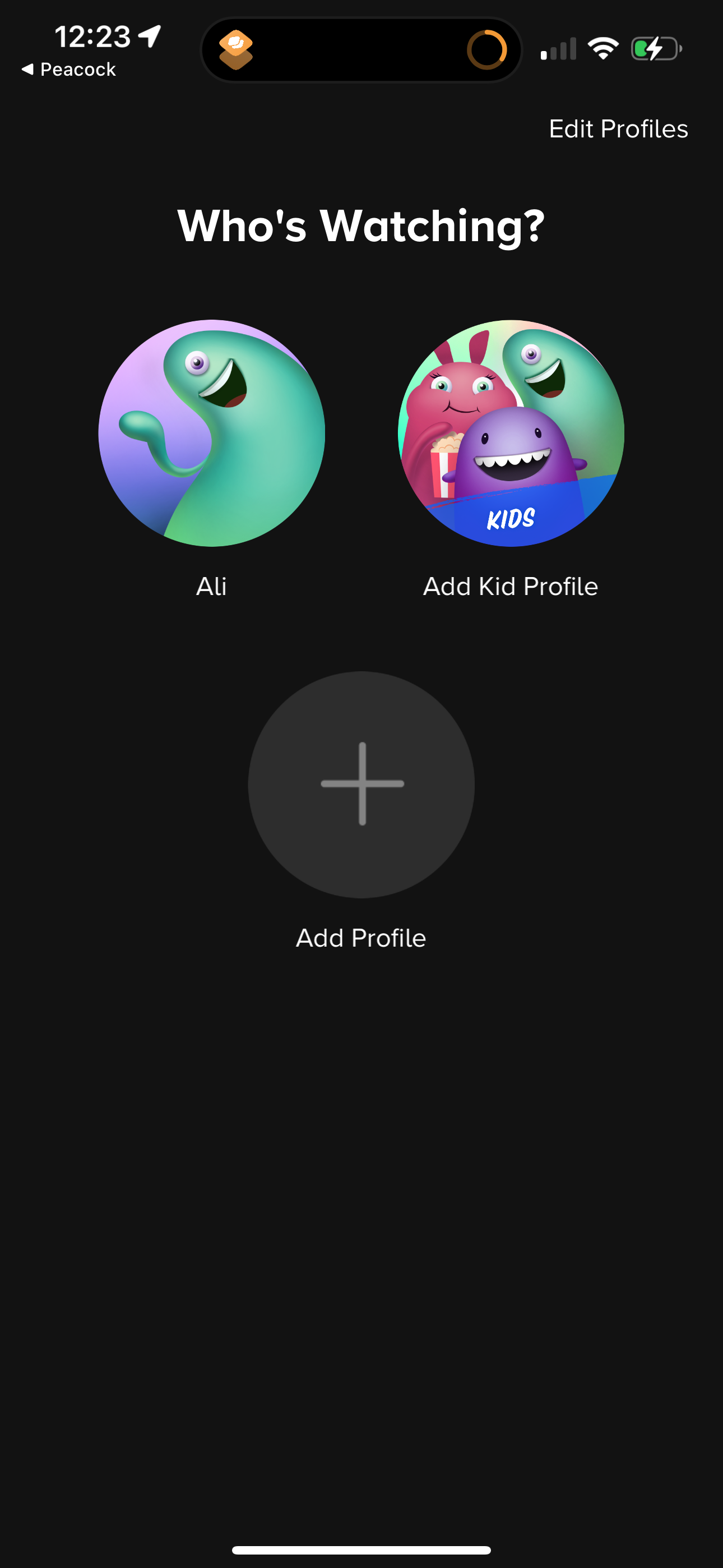This screenshot has width=723, height=1568.
Task: Open the Add Kid Profile avatar
Action: tap(511, 433)
